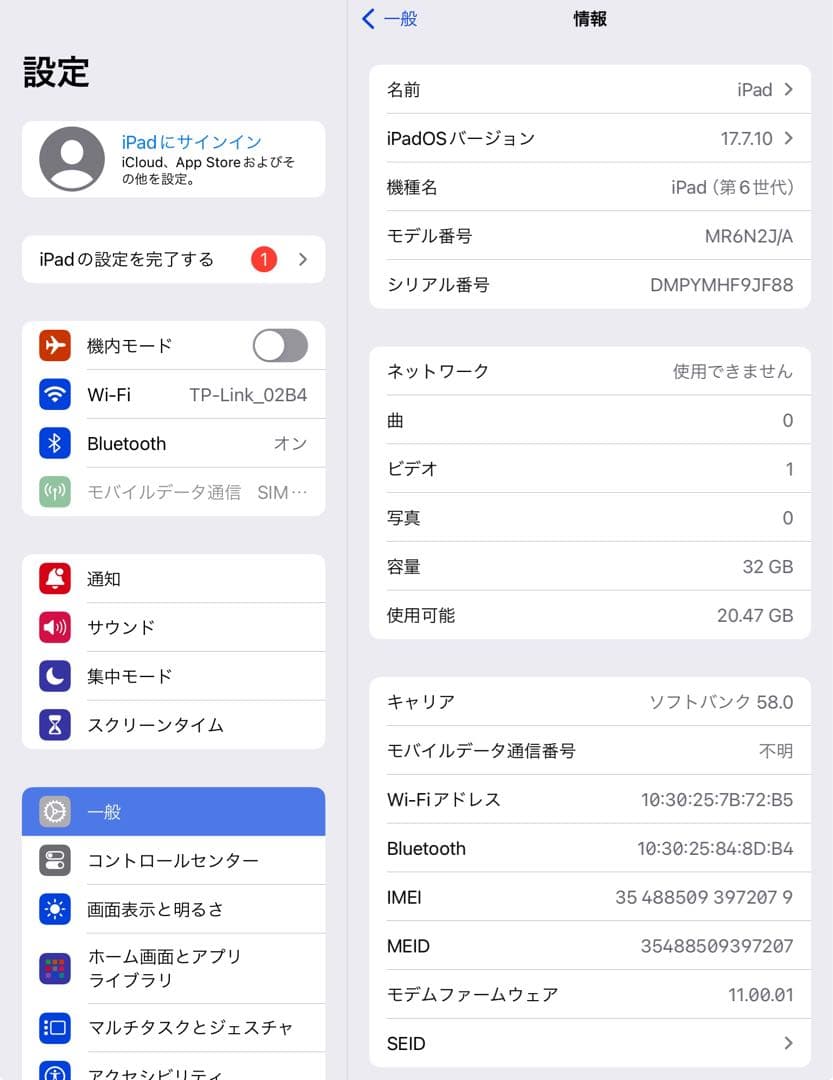This screenshot has width=833, height=1080.
Task: Open マルチタスクとジェスチャ settings
Action: point(56,1028)
